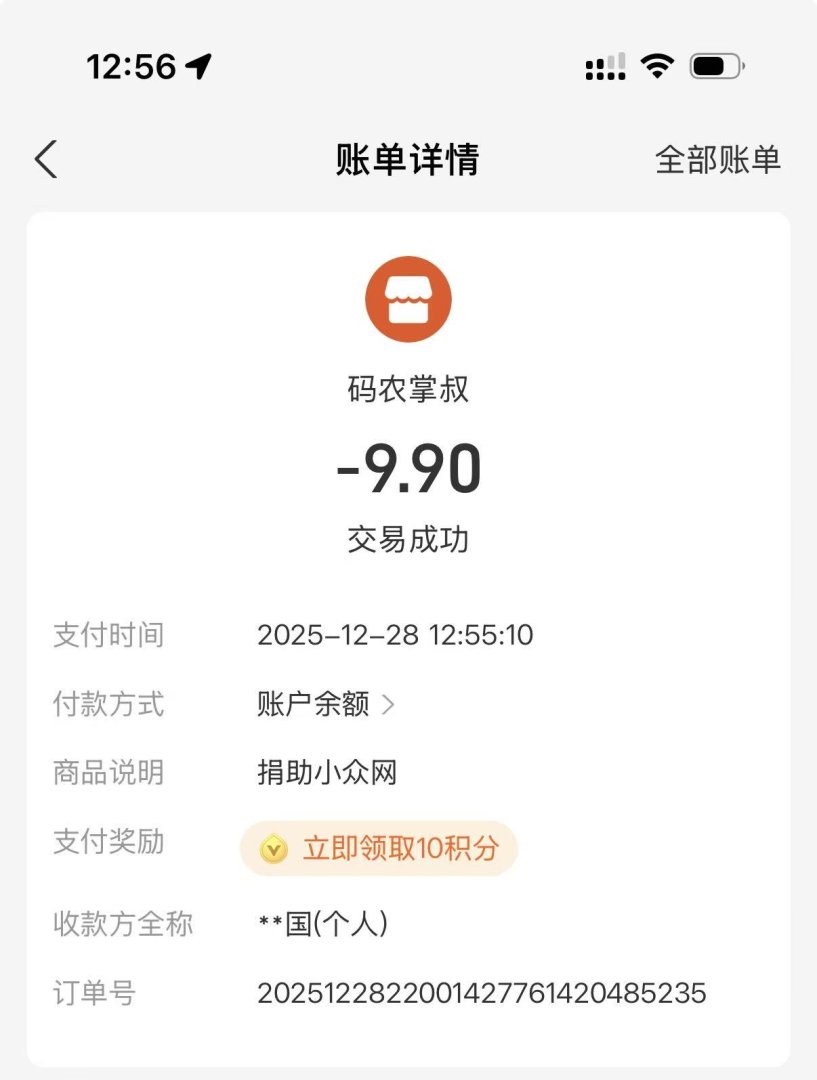Select the 账单详情 title header

pos(408,160)
